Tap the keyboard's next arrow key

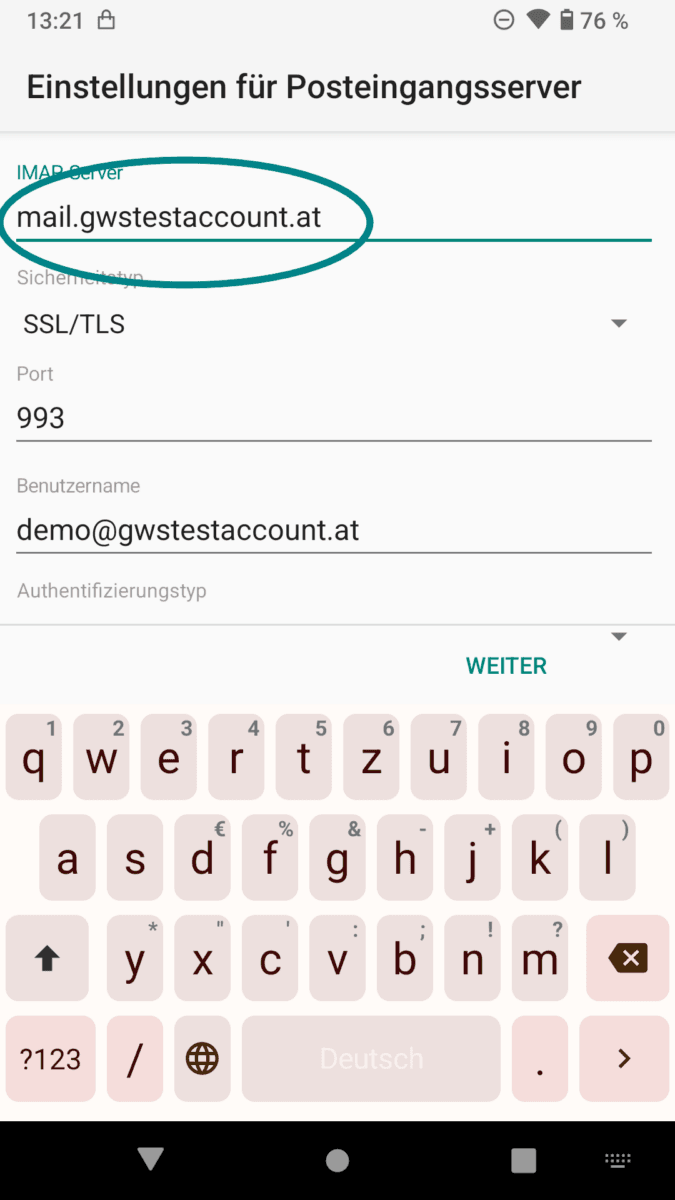click(624, 1058)
